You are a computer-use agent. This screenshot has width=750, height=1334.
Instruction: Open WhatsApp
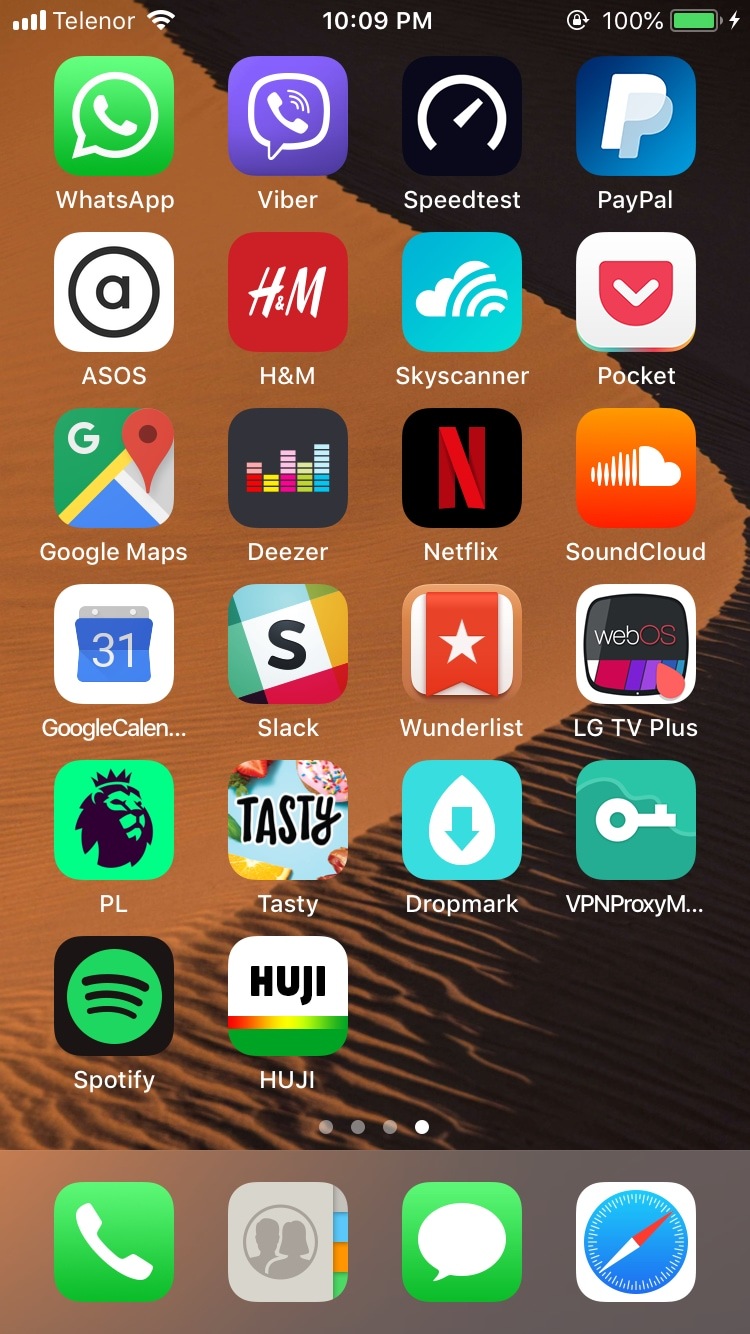[x=114, y=116]
